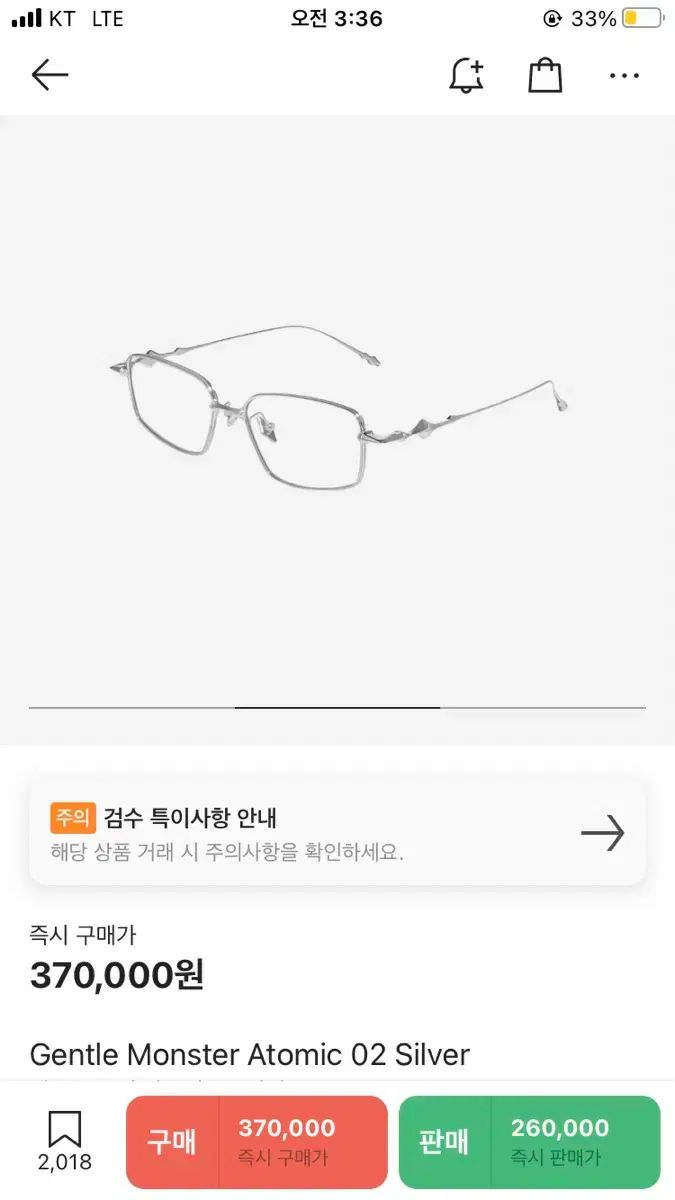Tap the green 판매 260,000 sell button
Viewport: 675px width, 1200px height.
tap(529, 1142)
